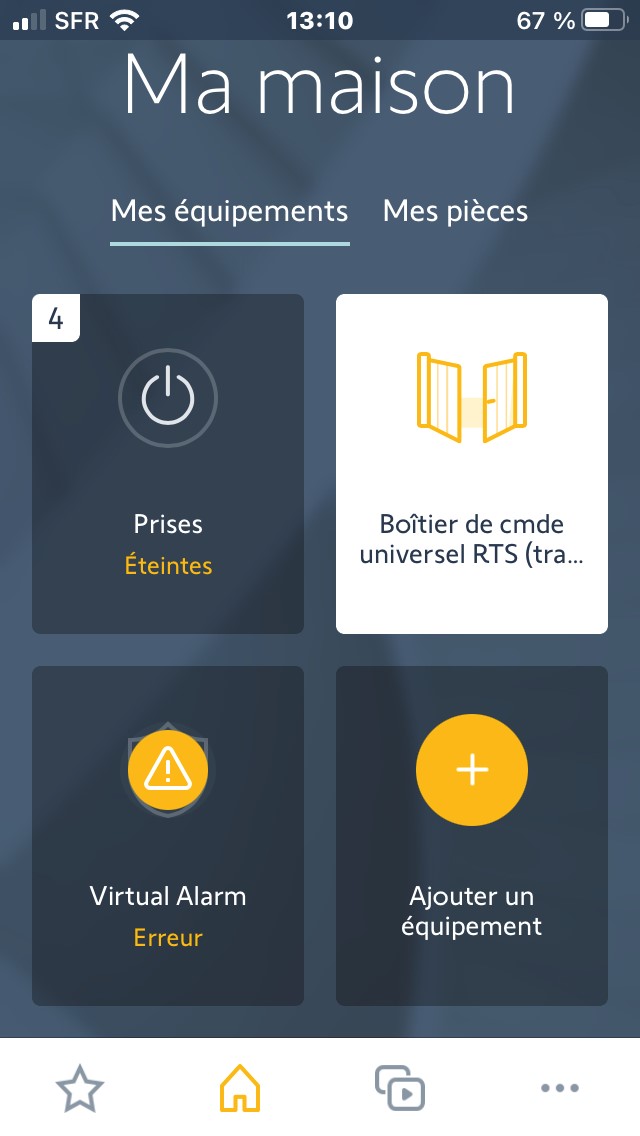The height and width of the screenshot is (1136, 640).
Task: Open the scenarios play tab
Action: tap(400, 1088)
